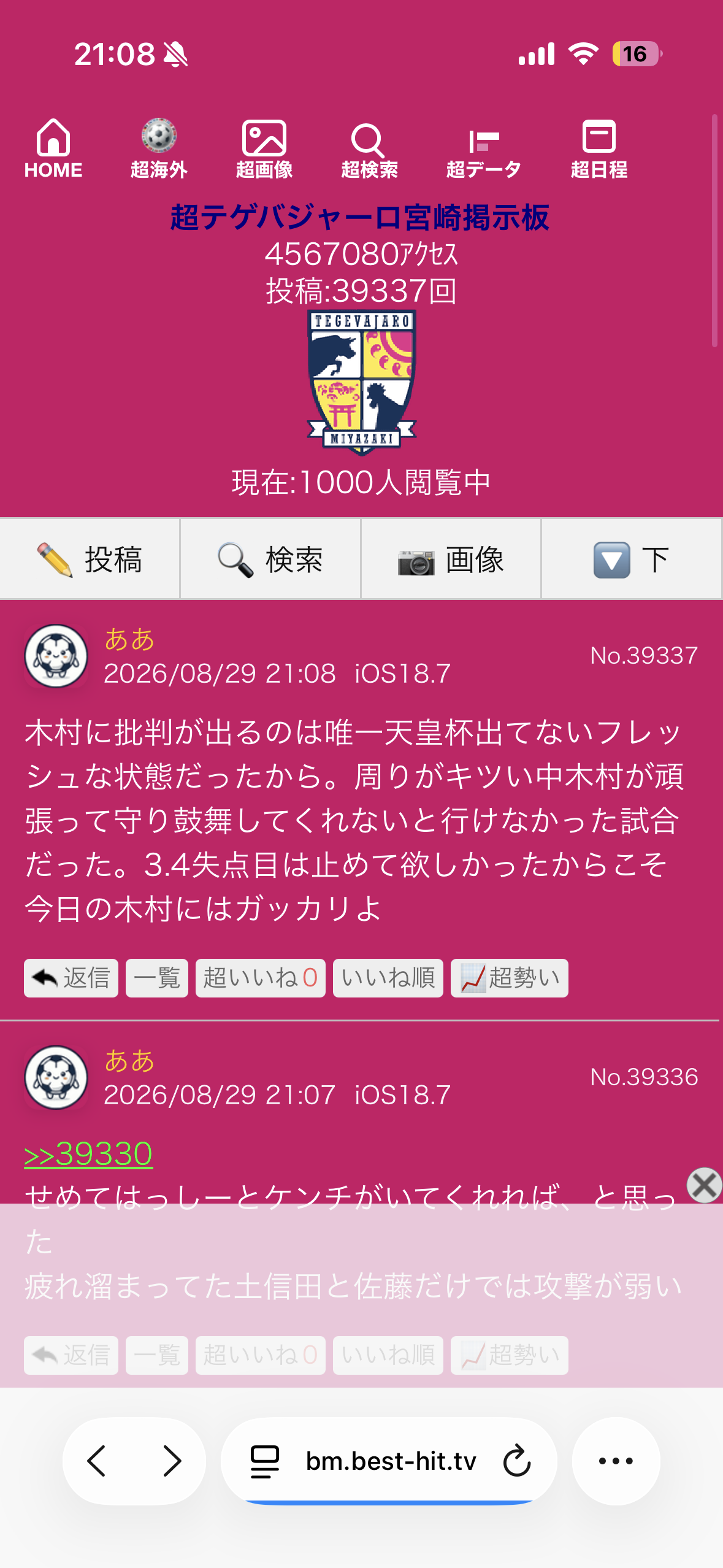Follow the >>39330 reply link

88,1154
